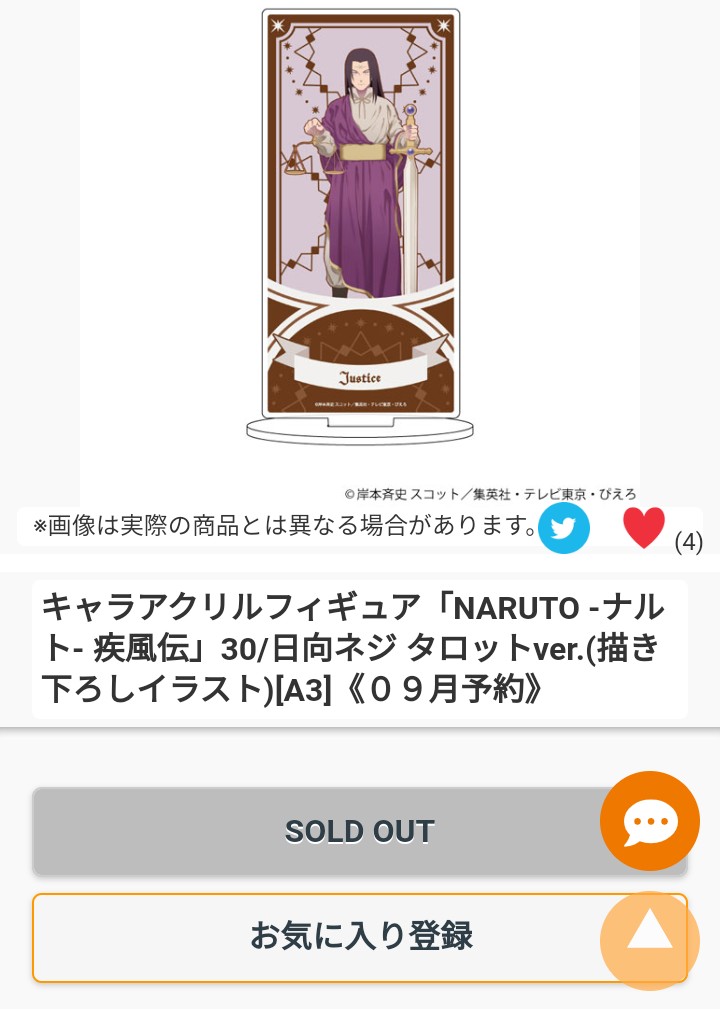
Task: Like this item with the heart icon
Action: 643,527
